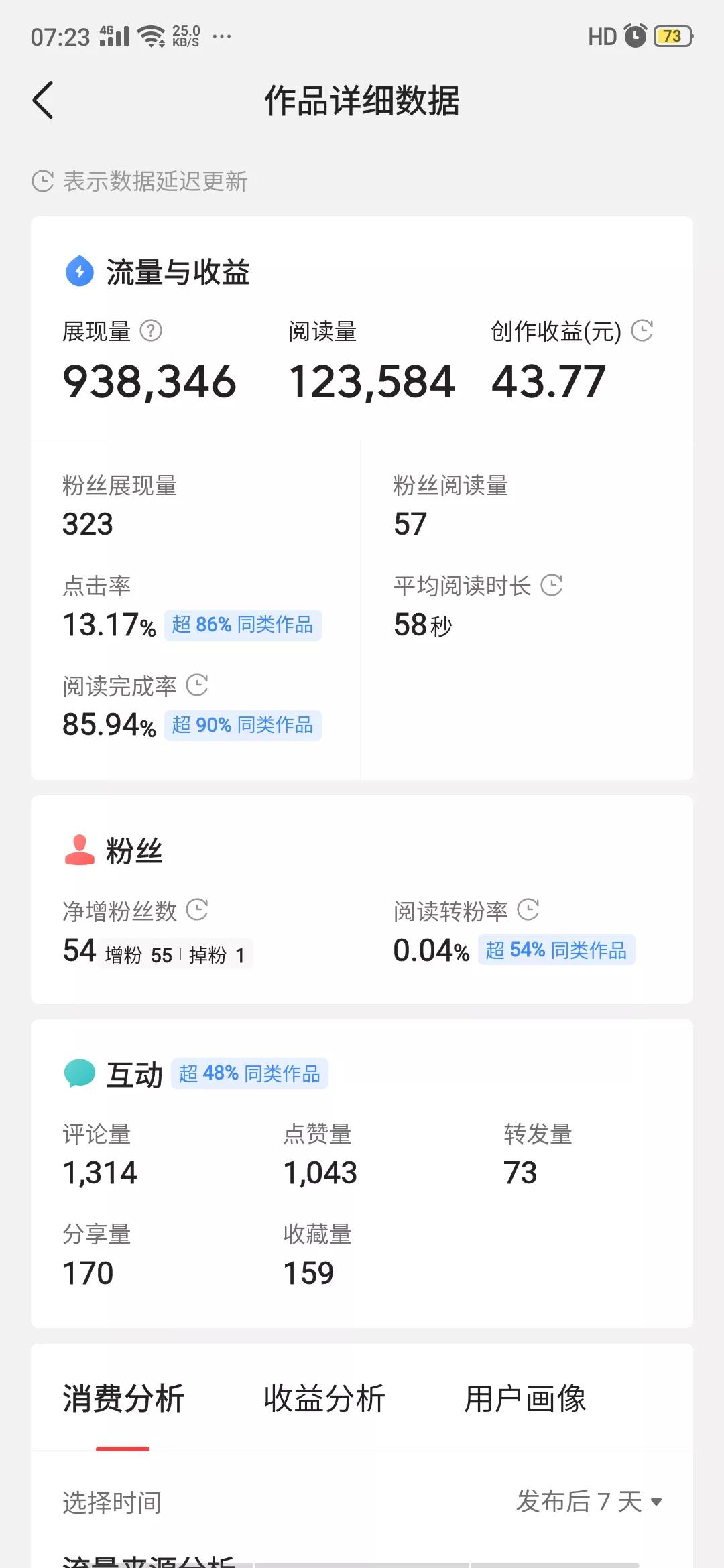Screen dimensions: 724x1568
Task: Tap the clock icon next to 创作收益(元)
Action: click(643, 331)
